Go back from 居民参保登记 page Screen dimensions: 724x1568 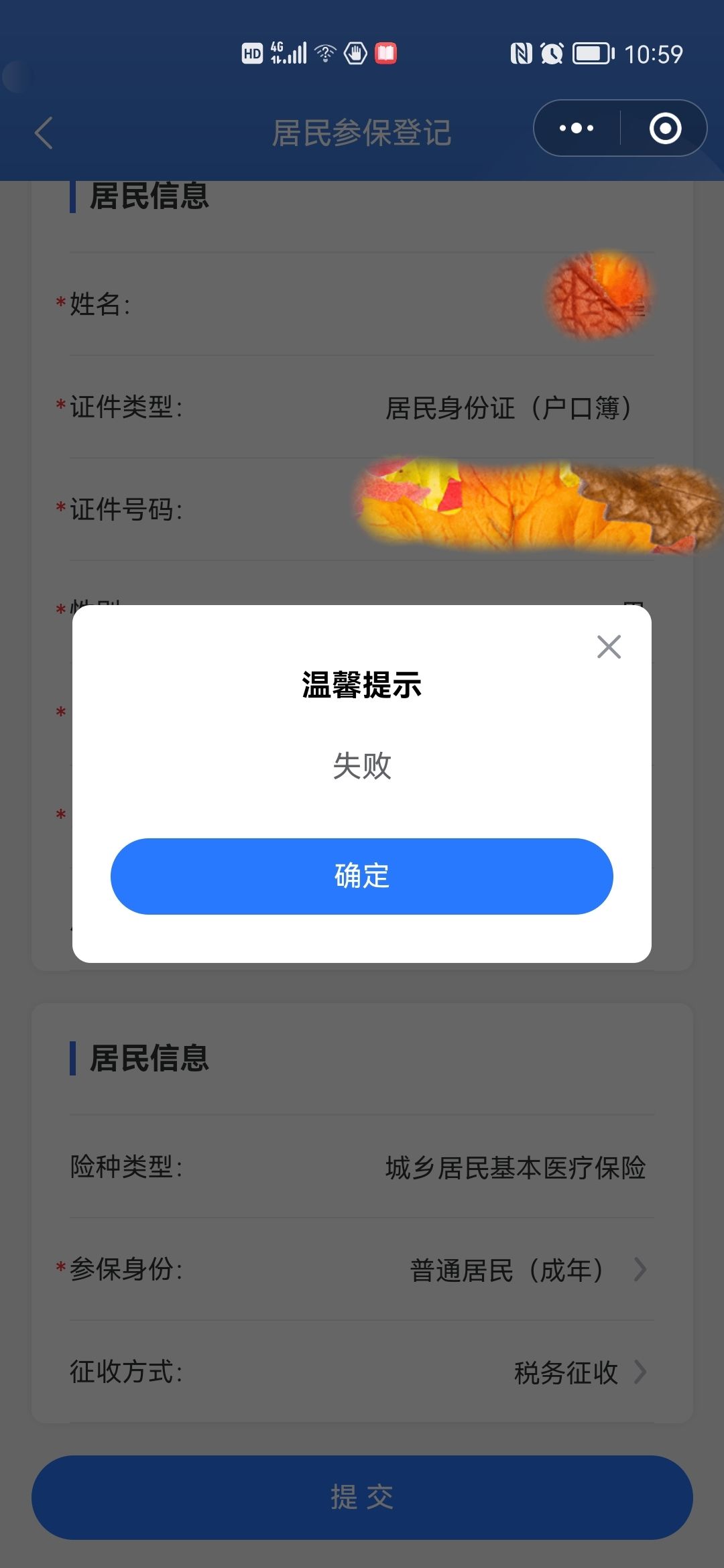(44, 133)
